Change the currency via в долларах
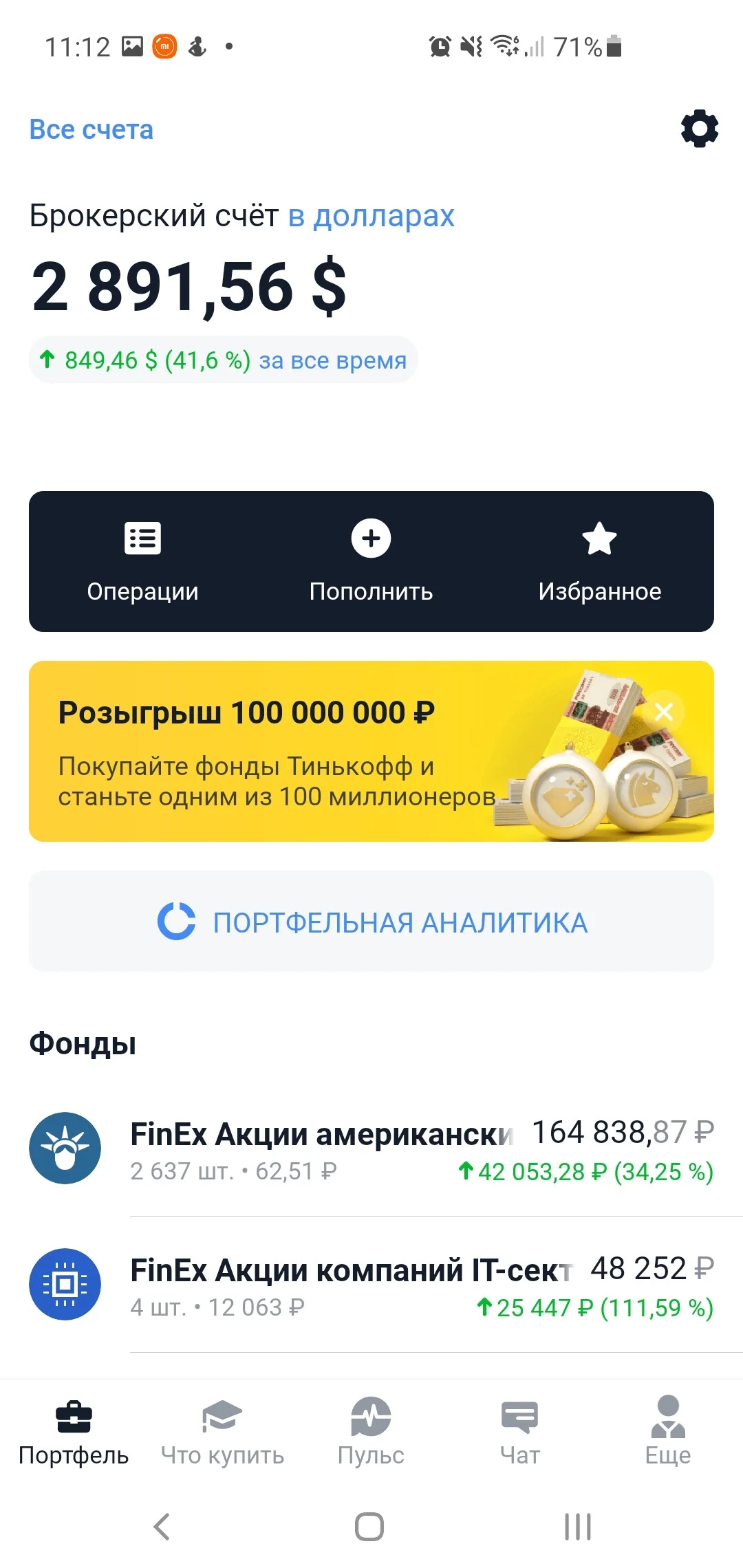This screenshot has width=743, height=1568. [x=371, y=216]
